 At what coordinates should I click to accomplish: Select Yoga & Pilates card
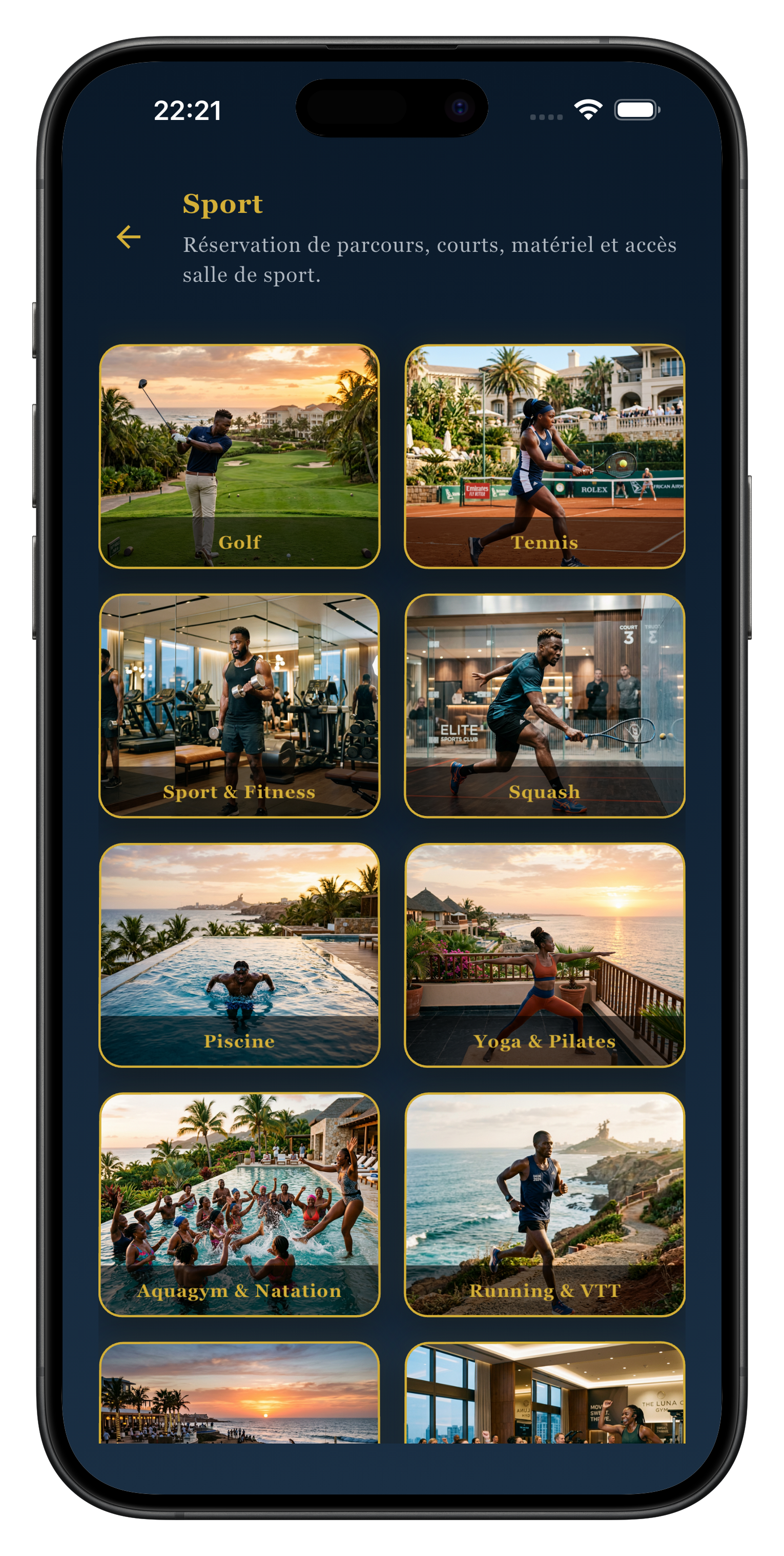tap(544, 955)
